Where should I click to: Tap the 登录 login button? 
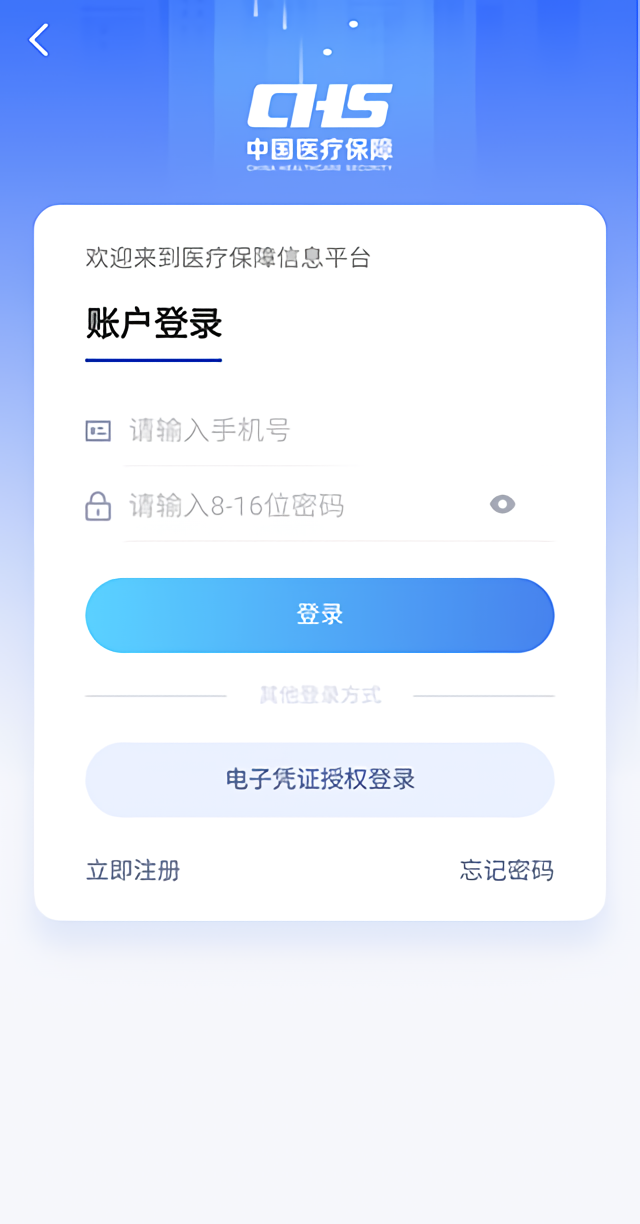(x=320, y=615)
